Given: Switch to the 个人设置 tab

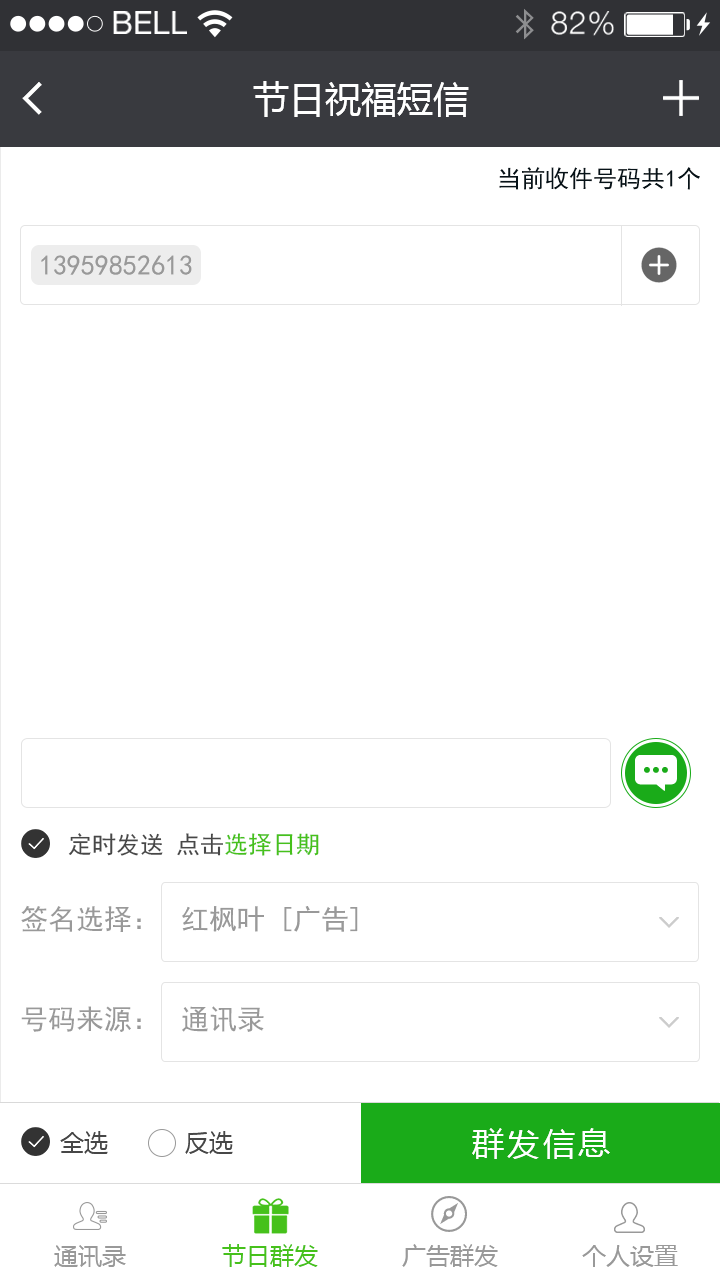Looking at the screenshot, I should 629,1233.
